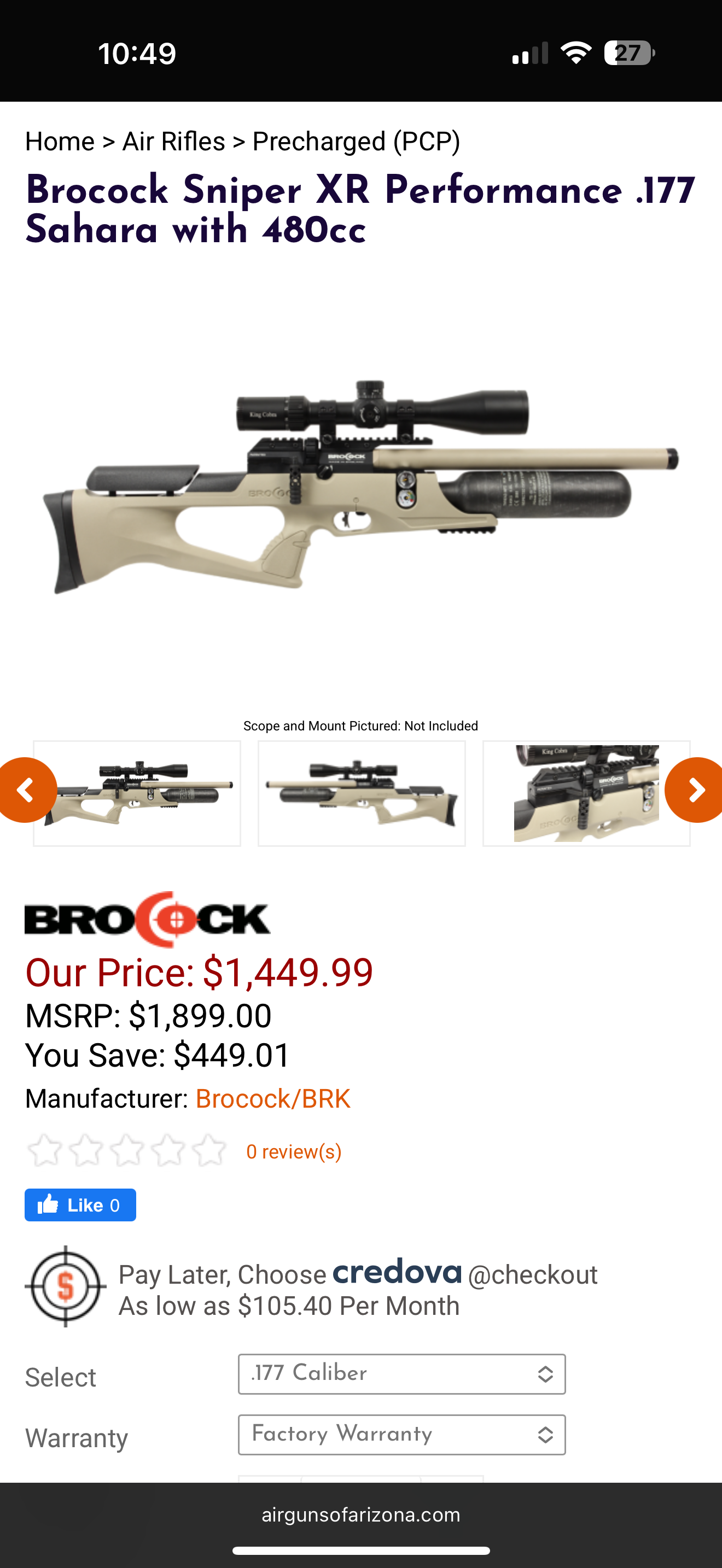Viewport: 722px width, 1568px height.
Task: Show previous thumbnails with the left arrow
Action: point(26,790)
